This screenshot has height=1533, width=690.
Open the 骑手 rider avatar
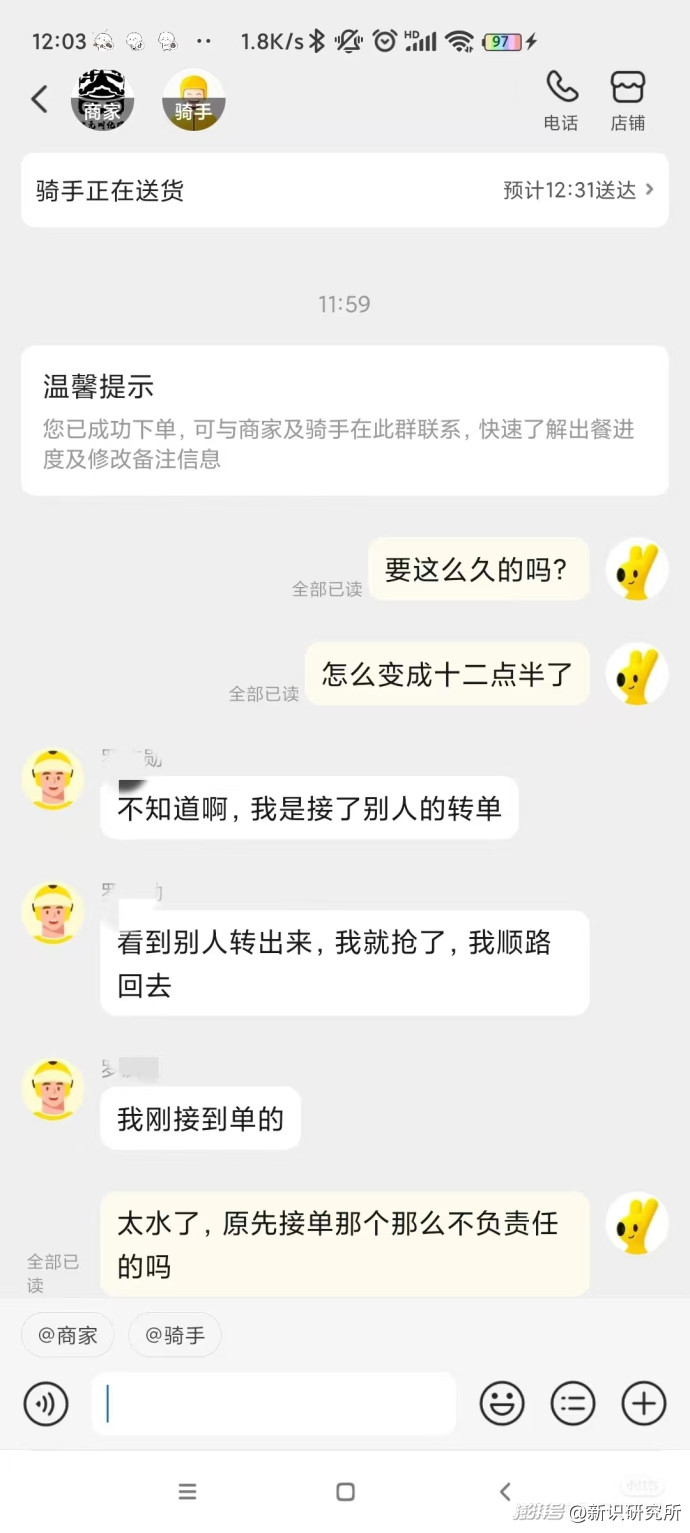click(194, 99)
